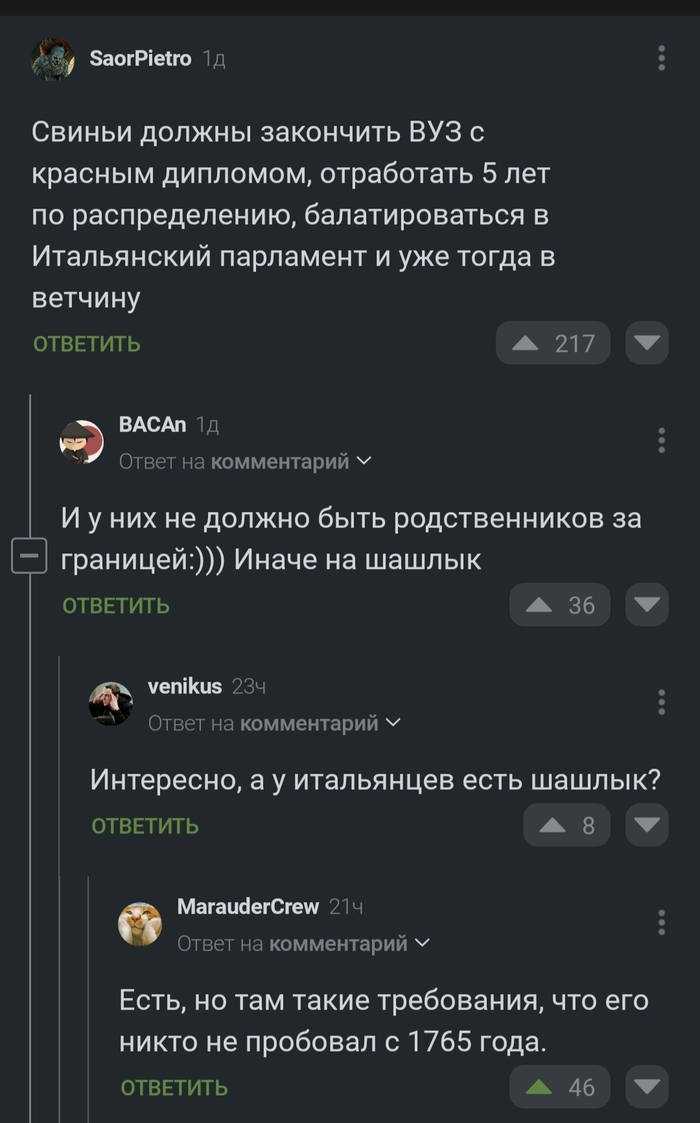Screen dimensions: 700x1123
Task: Downvote venikus's comment
Action: [x=647, y=826]
